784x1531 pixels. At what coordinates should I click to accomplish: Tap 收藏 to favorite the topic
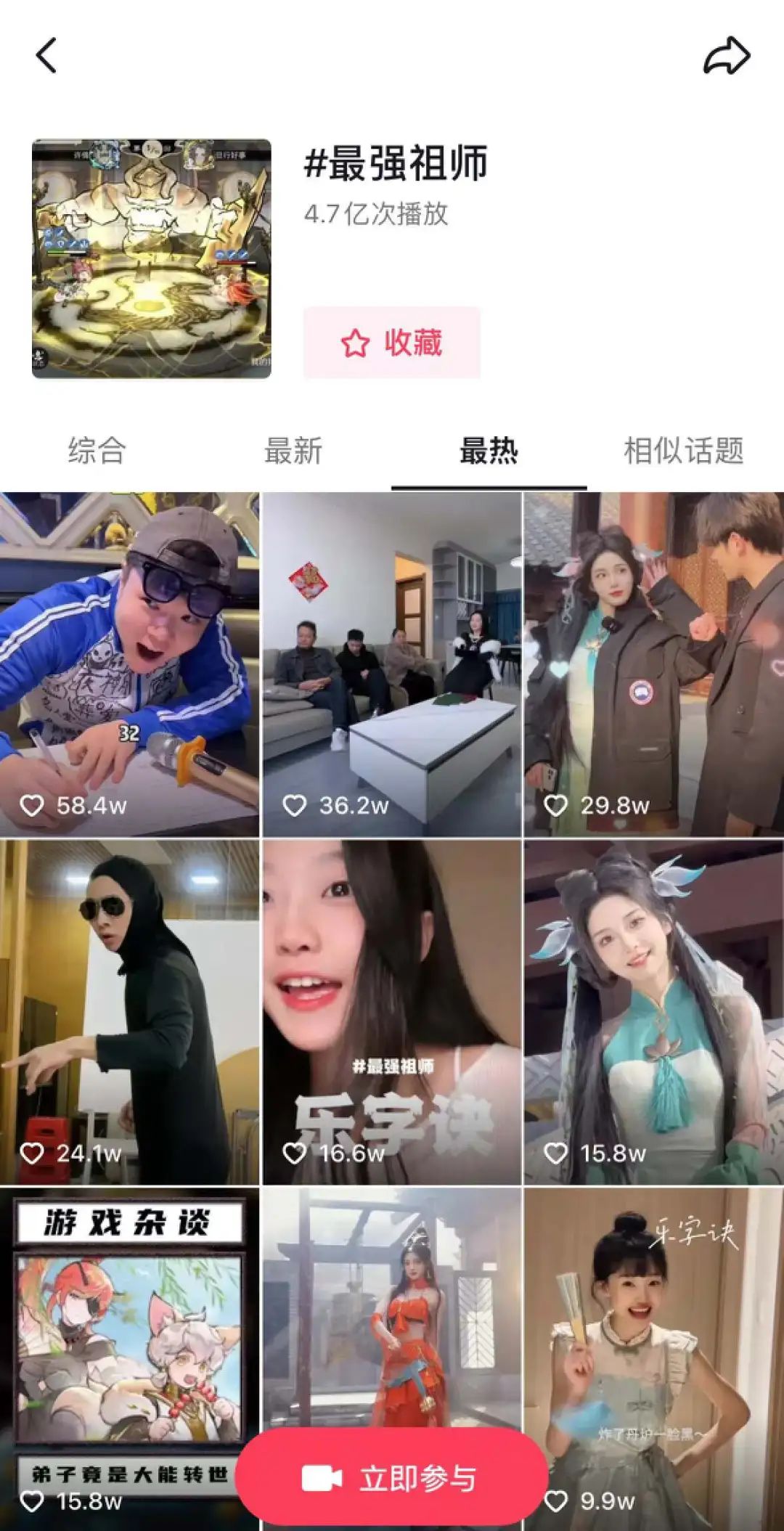point(391,343)
